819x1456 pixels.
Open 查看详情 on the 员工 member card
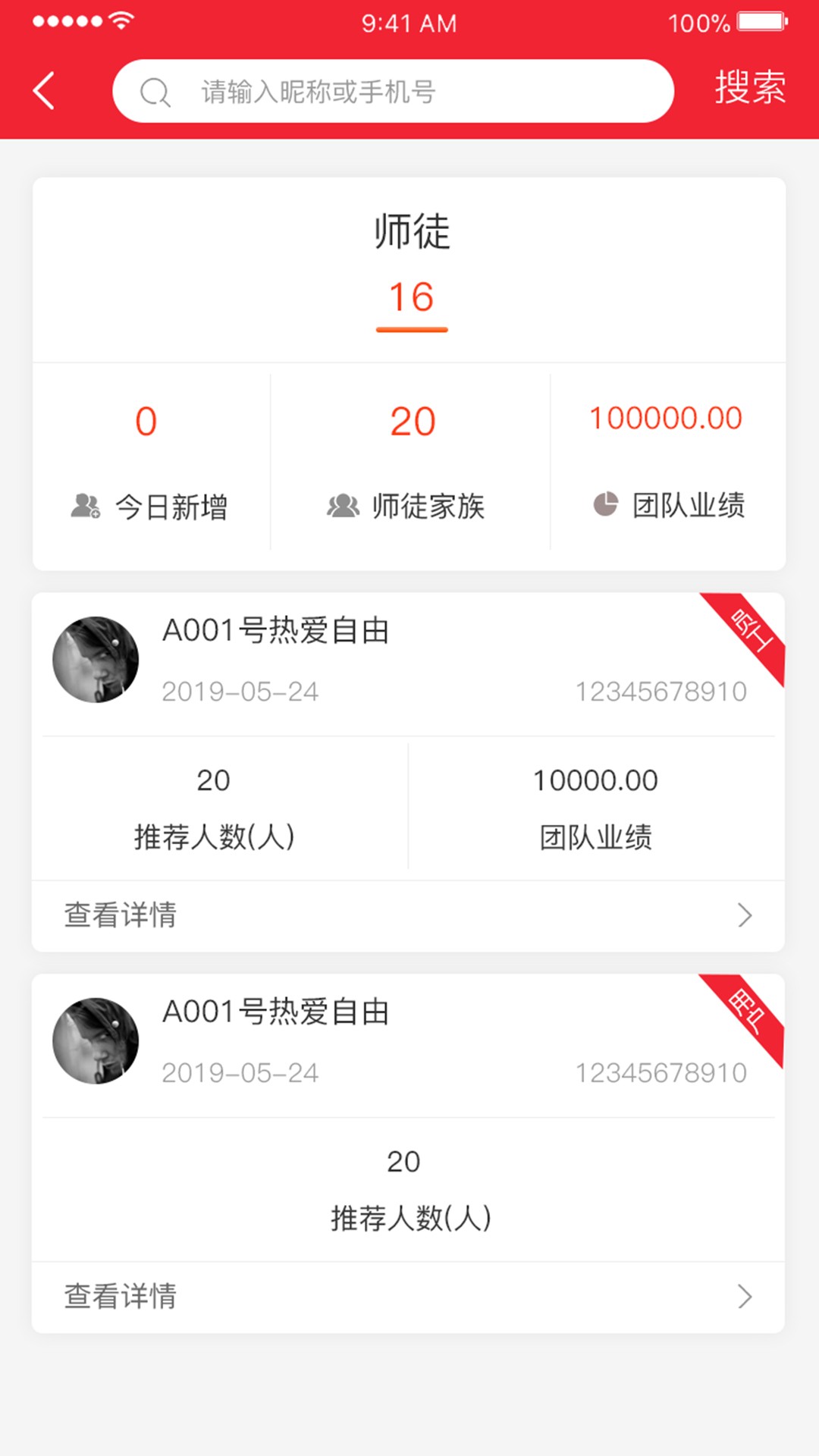click(408, 915)
